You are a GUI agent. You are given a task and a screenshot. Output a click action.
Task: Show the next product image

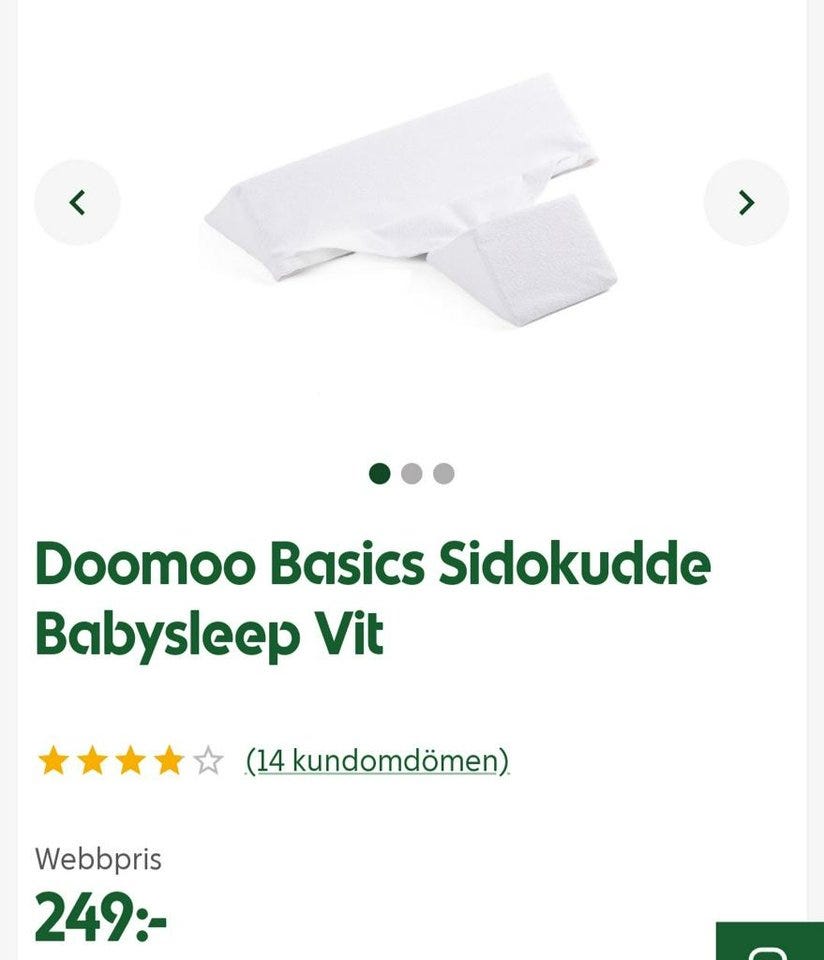point(746,203)
